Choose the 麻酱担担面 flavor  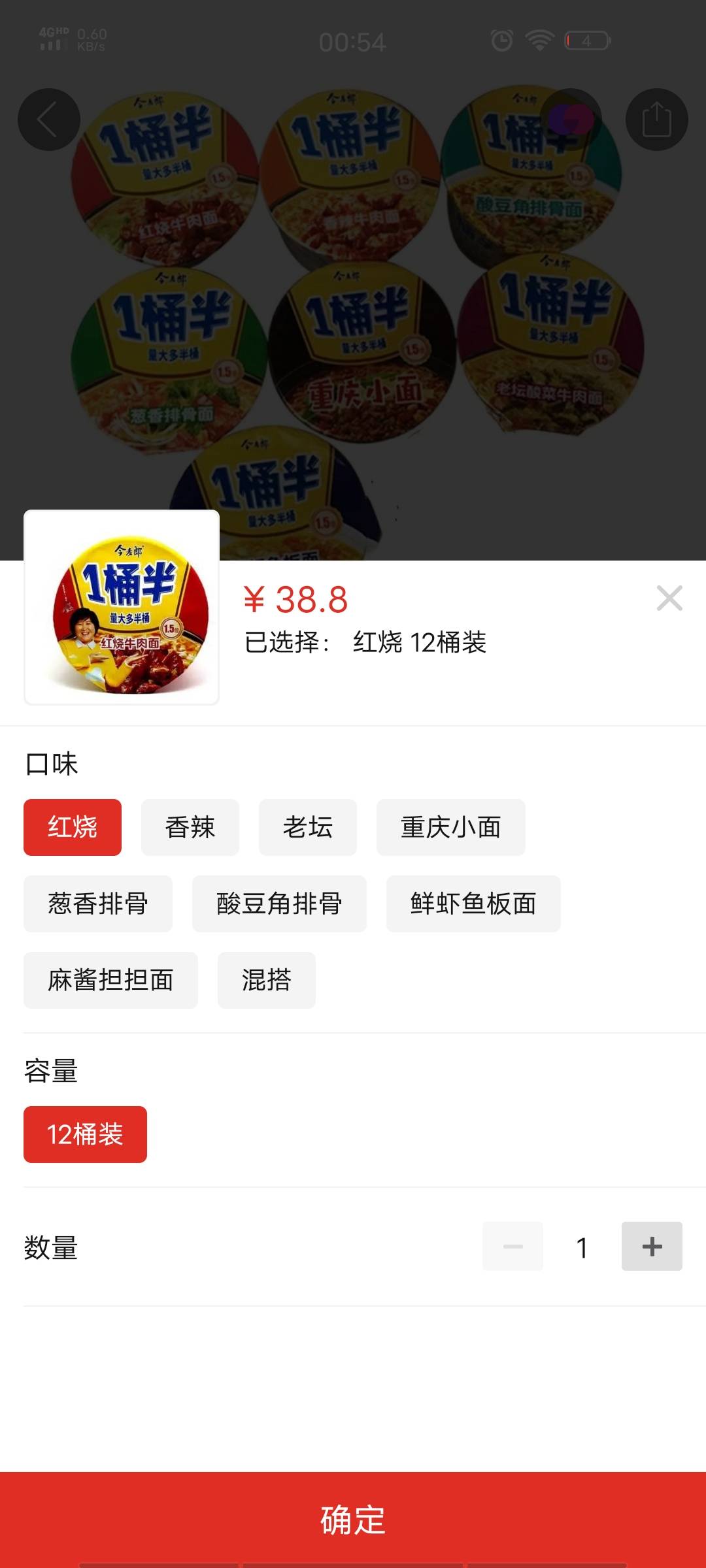pyautogui.click(x=110, y=980)
